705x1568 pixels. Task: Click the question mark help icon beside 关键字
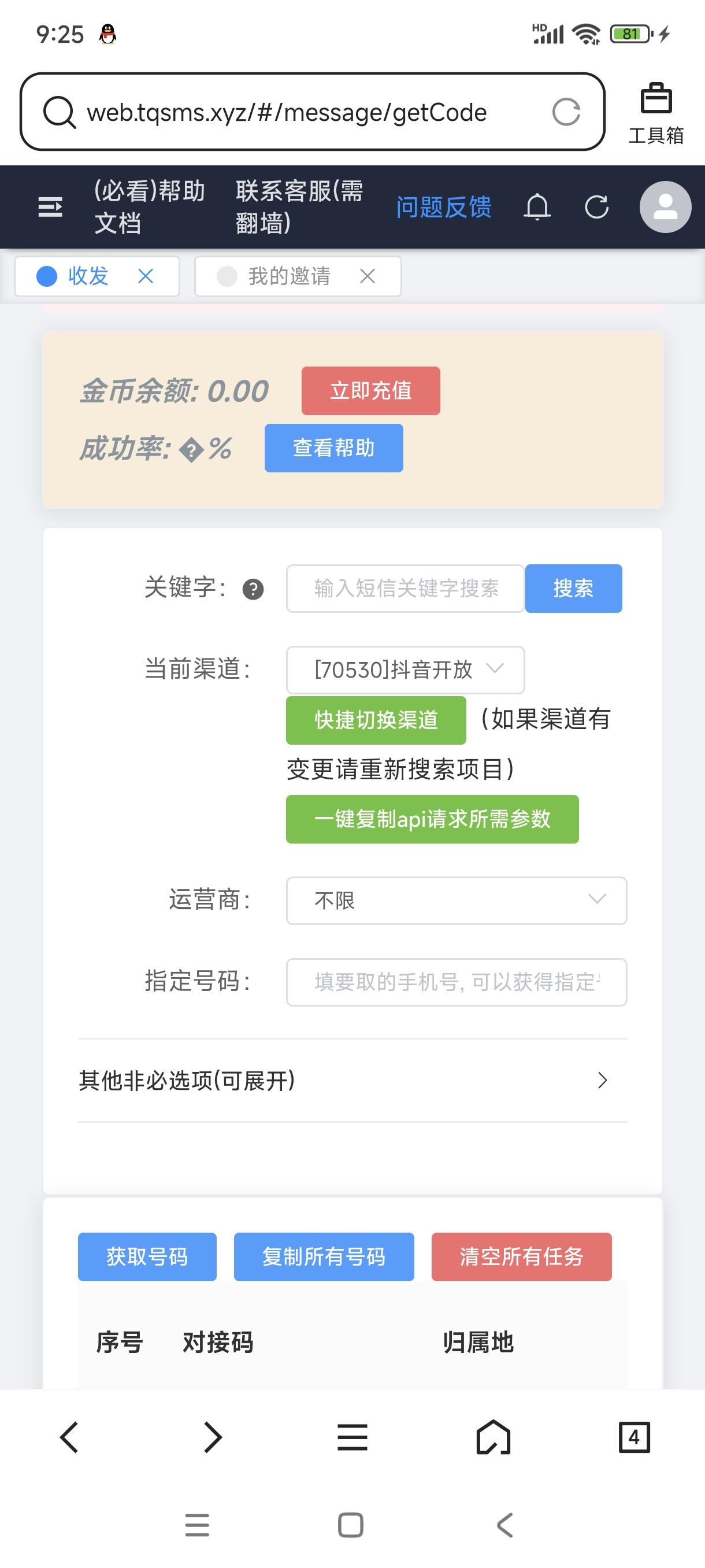253,589
